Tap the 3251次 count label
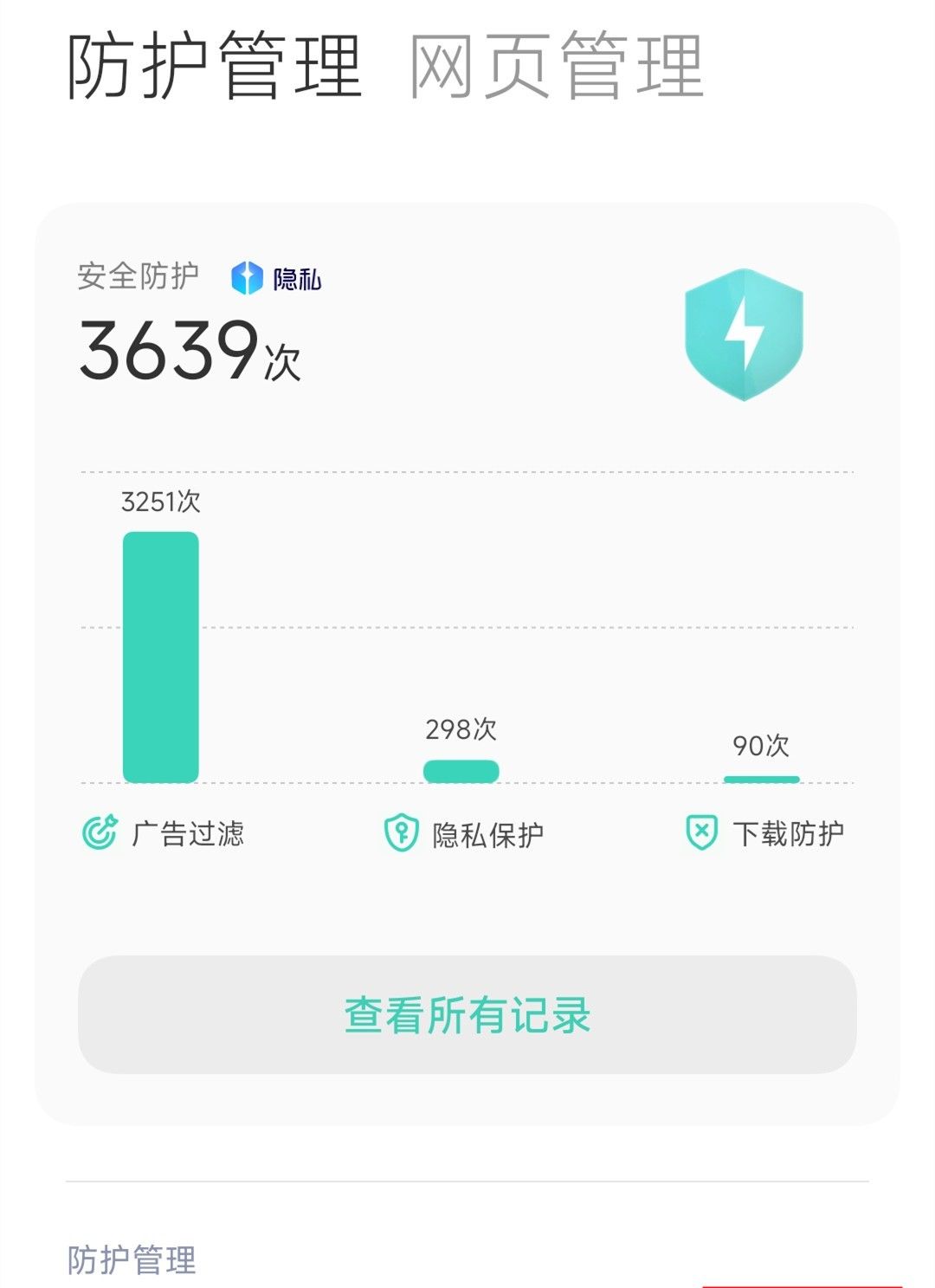The image size is (935, 1288). [x=161, y=501]
